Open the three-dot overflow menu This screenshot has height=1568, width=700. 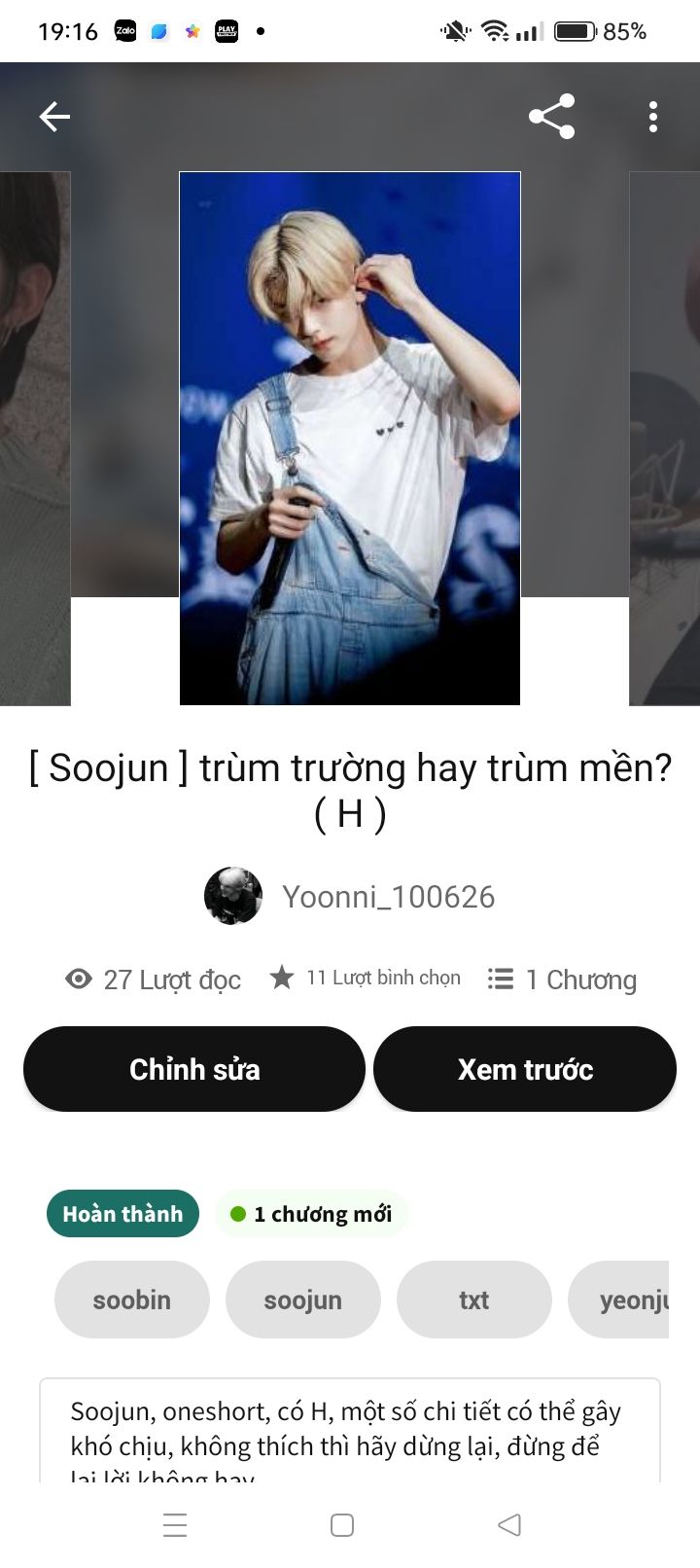click(x=653, y=118)
